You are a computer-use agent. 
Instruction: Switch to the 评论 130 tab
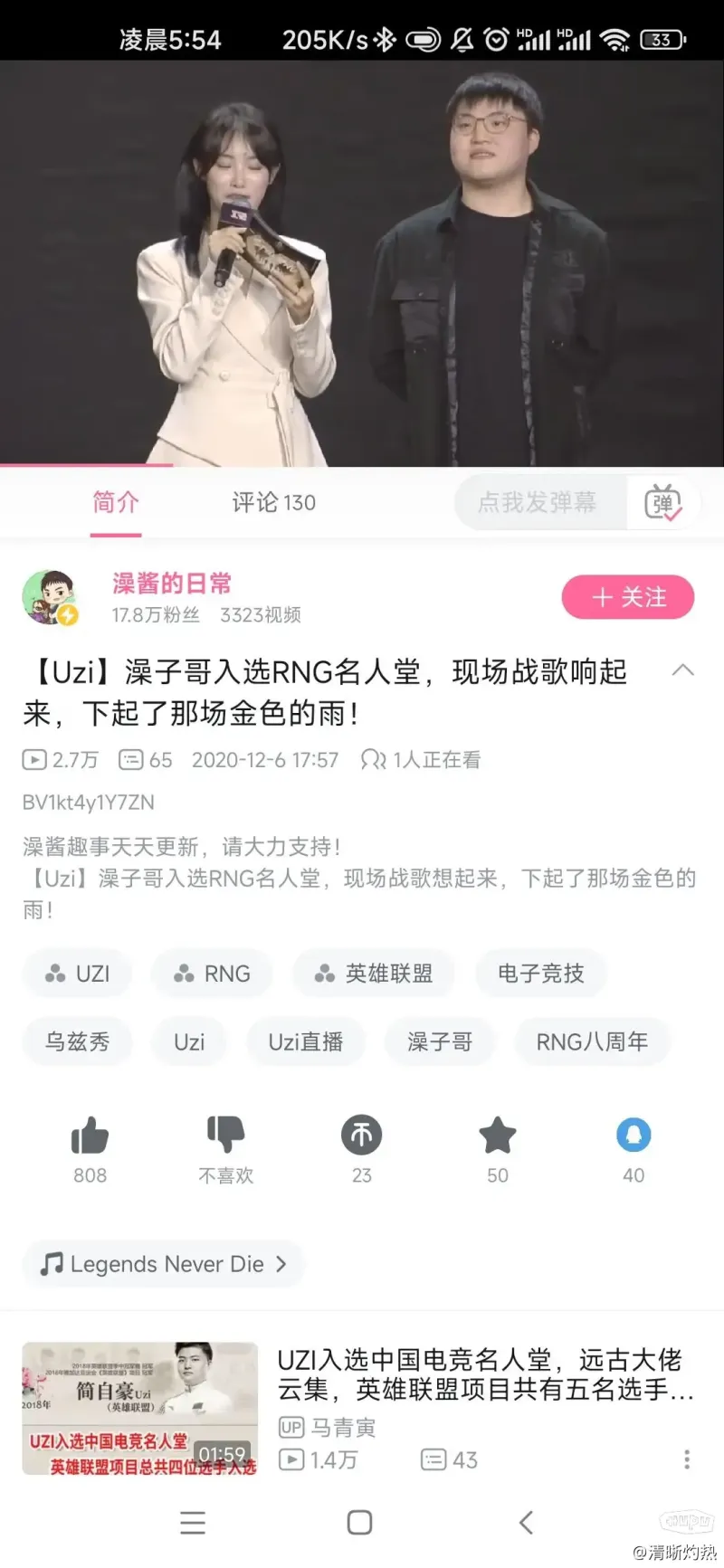pyautogui.click(x=274, y=502)
